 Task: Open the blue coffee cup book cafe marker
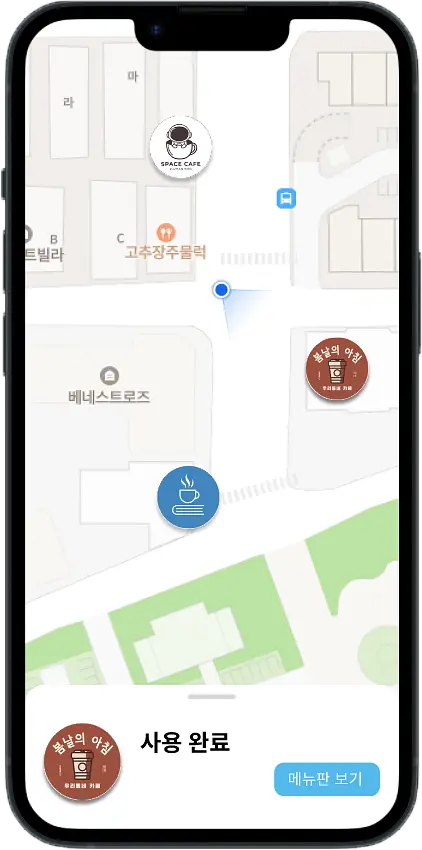188,497
